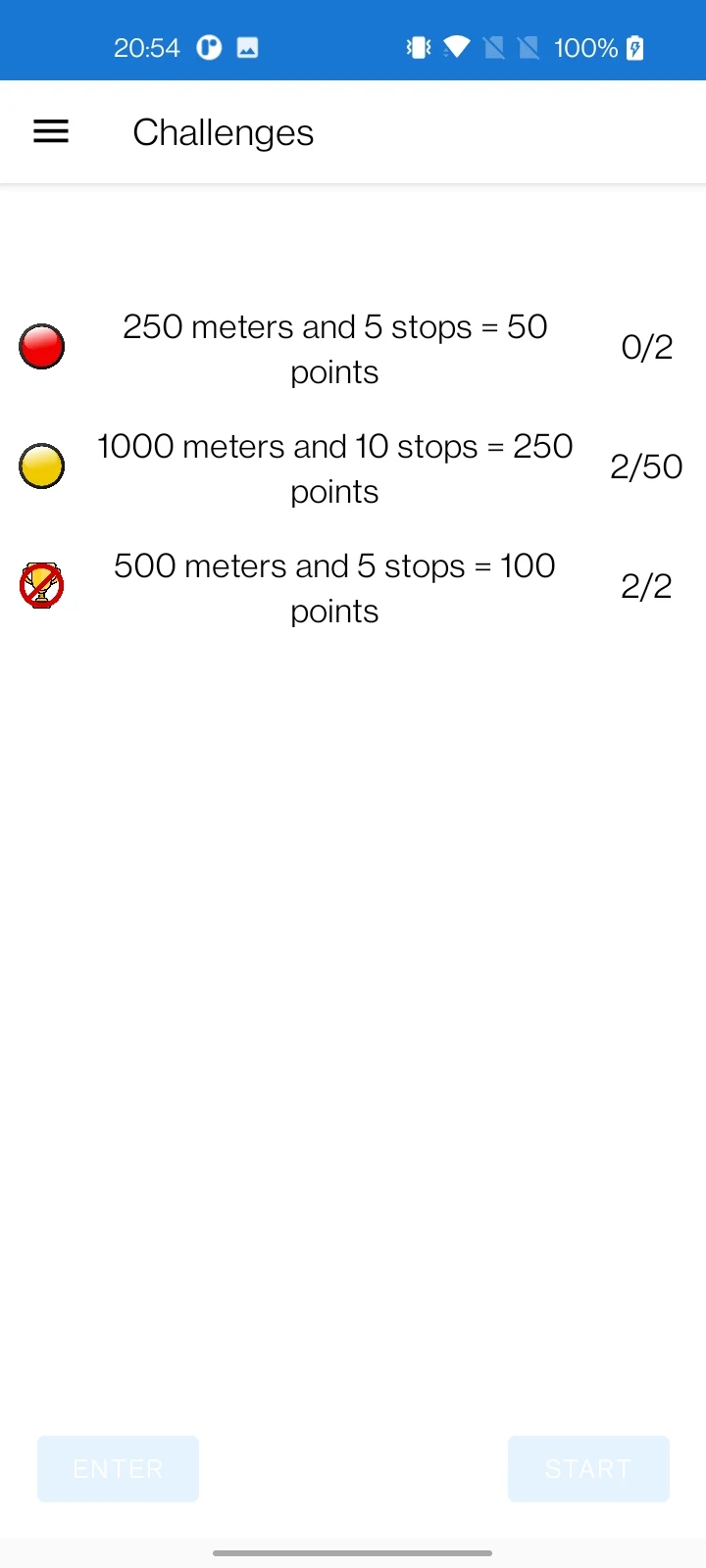Choose the 1000 meters and 10 stops challenge
The image size is (706, 1568).
[334, 468]
